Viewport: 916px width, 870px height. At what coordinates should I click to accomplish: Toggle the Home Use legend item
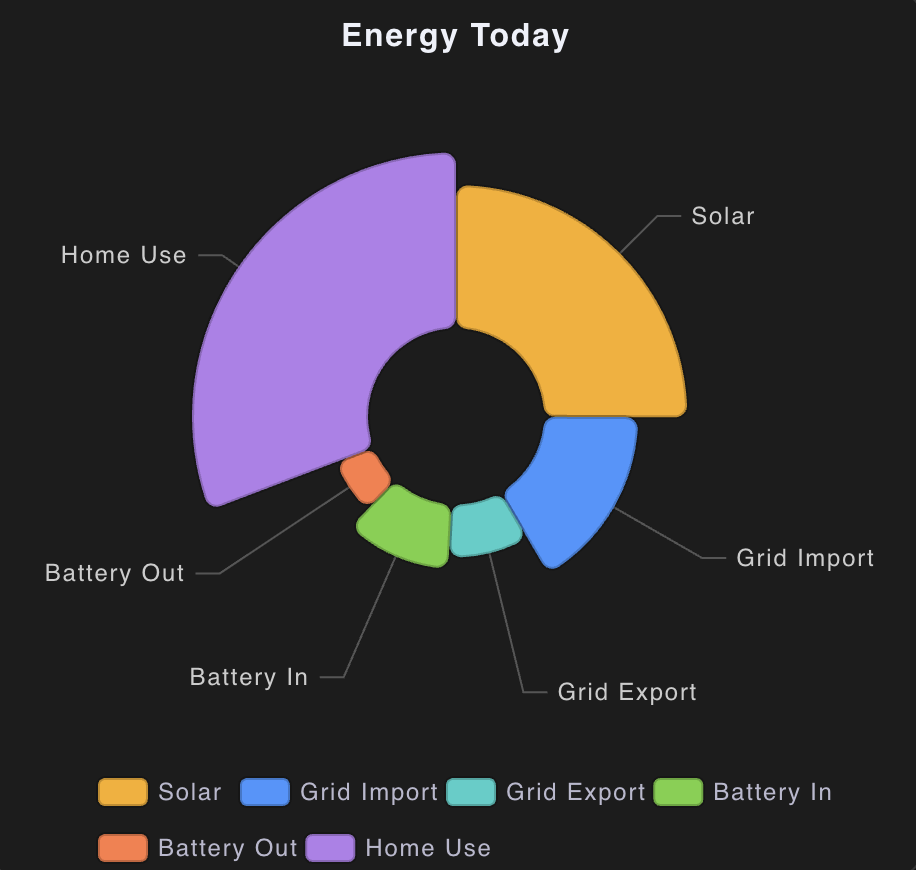[399, 848]
